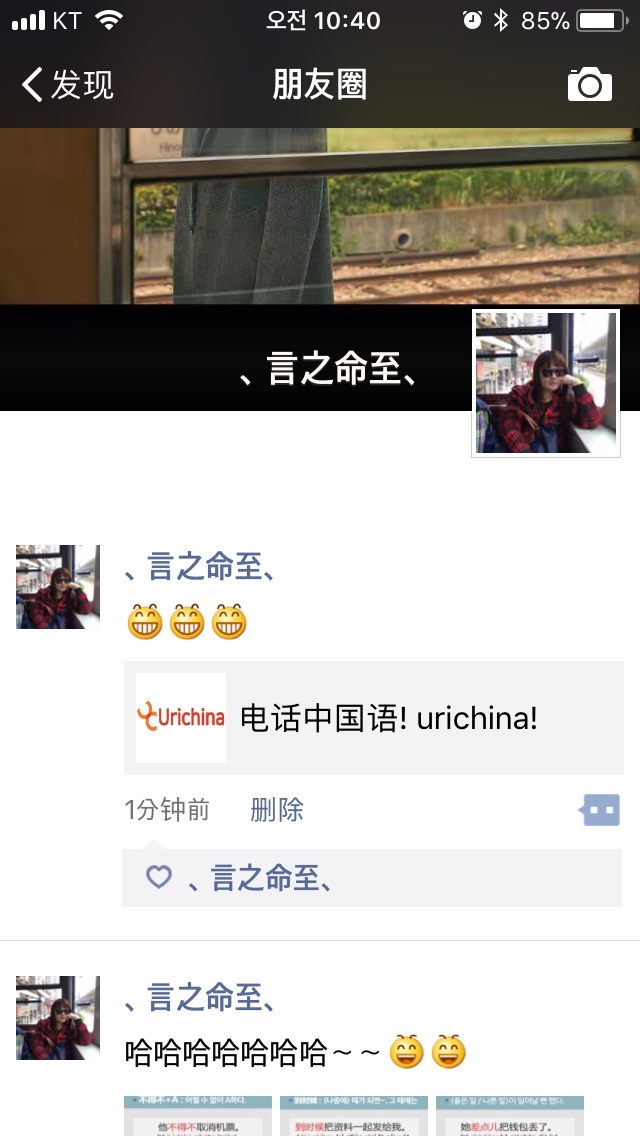Open like and comment menu on first post
This screenshot has height=1136, width=640.
coord(599,810)
